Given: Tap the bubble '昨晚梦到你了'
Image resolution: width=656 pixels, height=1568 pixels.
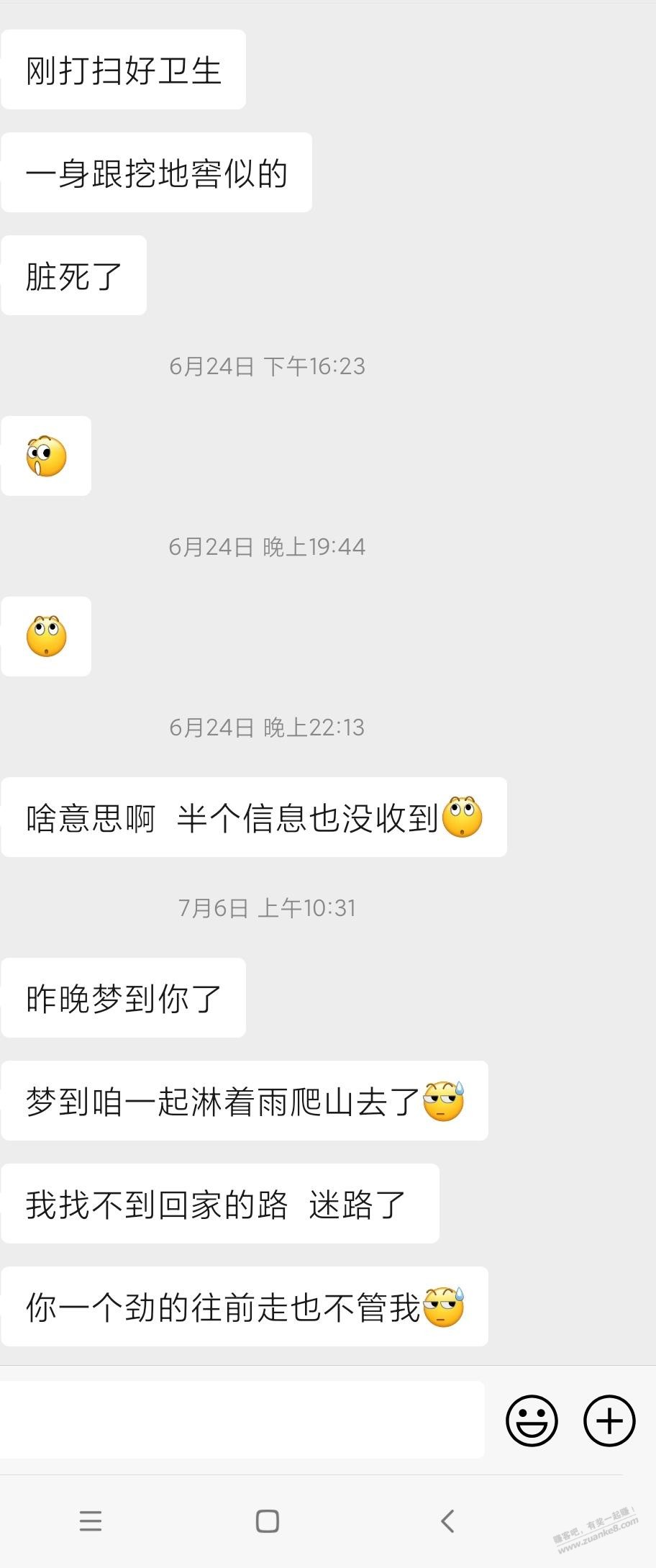Looking at the screenshot, I should pos(122,997).
